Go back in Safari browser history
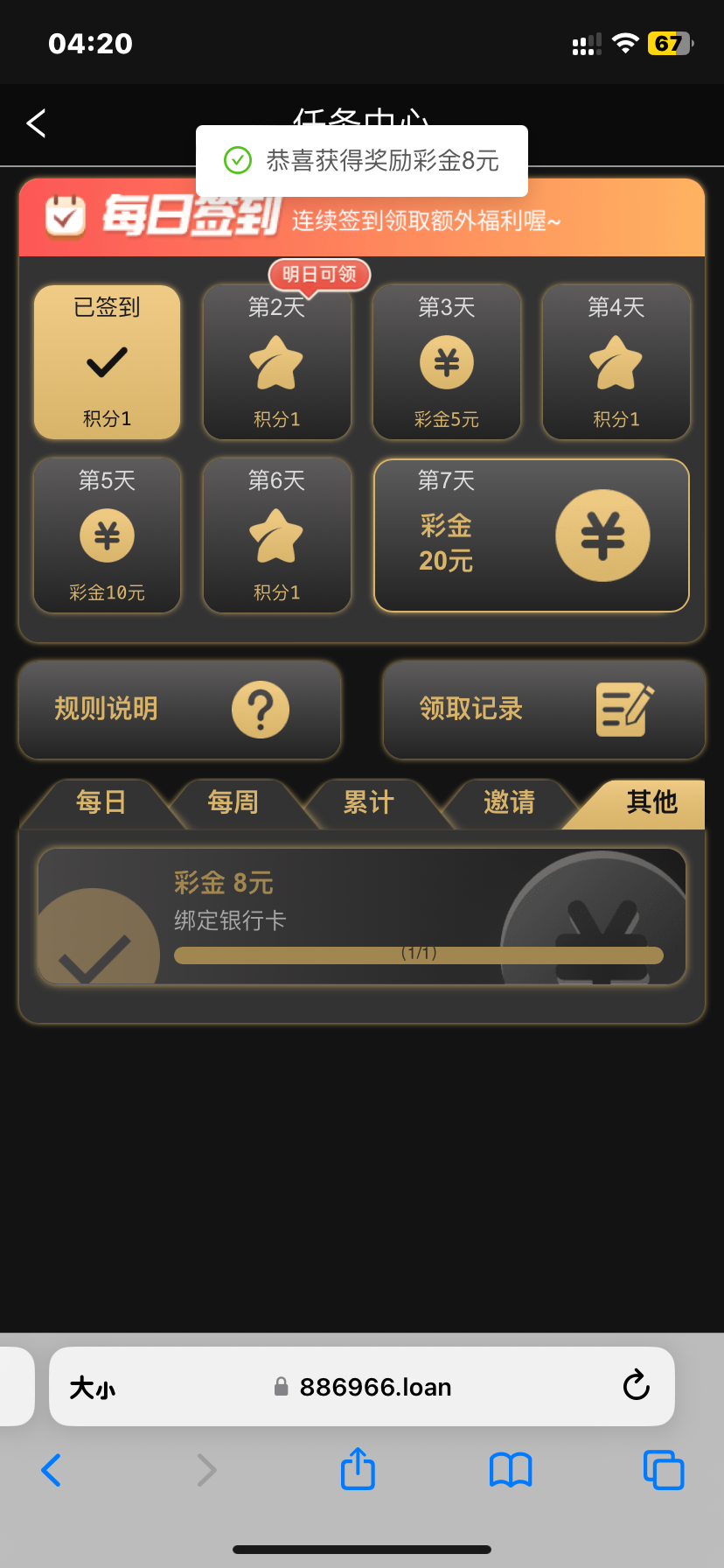 [52, 1470]
